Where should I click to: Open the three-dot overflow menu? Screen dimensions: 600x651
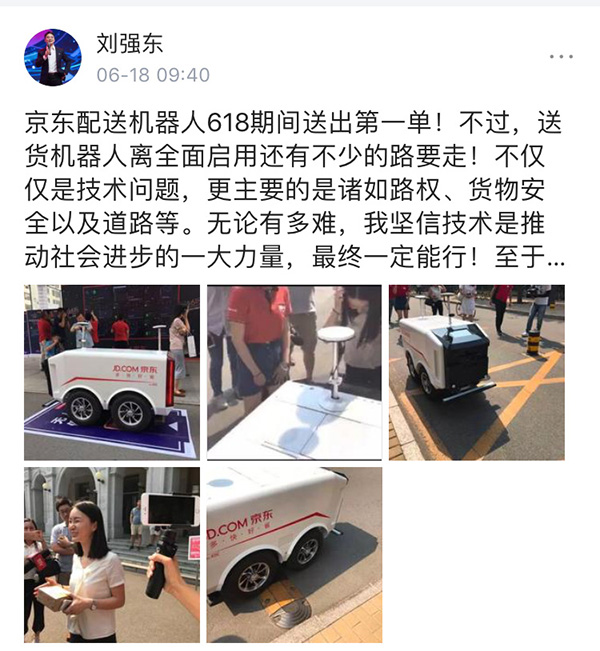click(x=561, y=56)
